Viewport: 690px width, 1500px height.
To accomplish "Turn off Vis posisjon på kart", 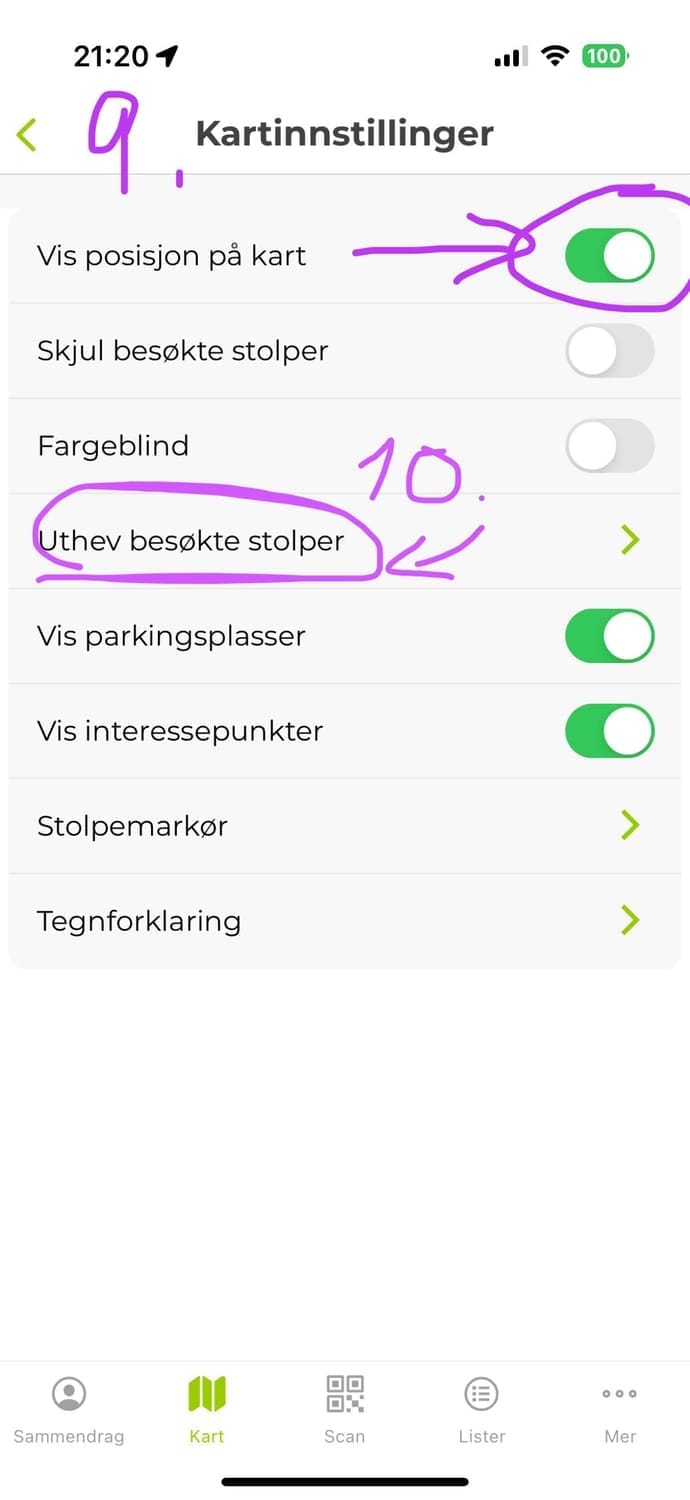I will coord(609,256).
